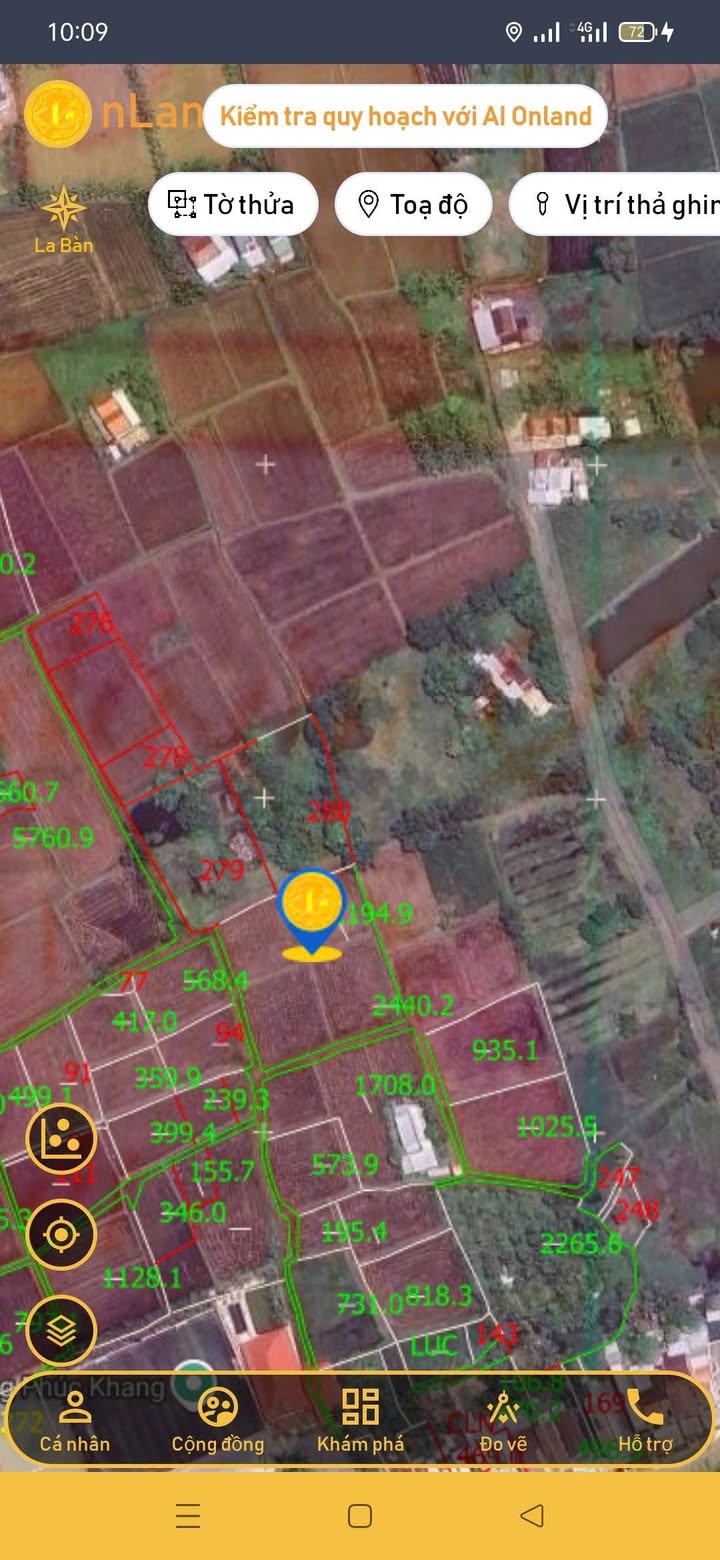Open the Toạ độ coordinate search chip

[413, 204]
